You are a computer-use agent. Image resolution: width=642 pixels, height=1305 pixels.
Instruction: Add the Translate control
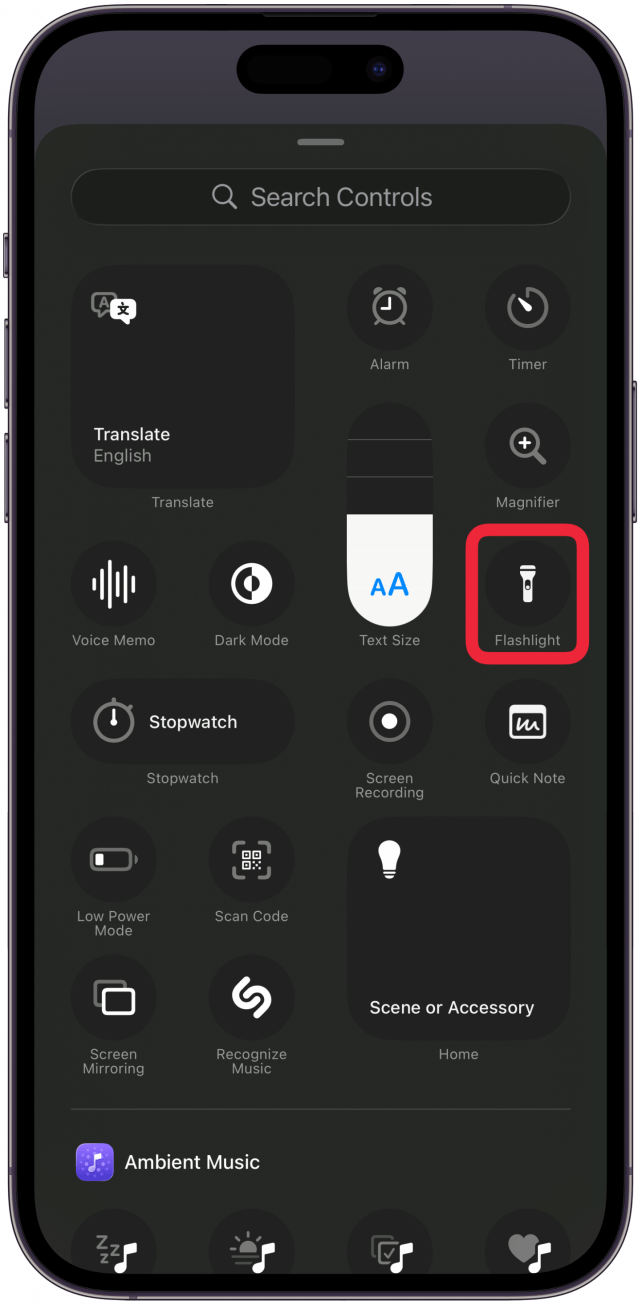point(182,376)
